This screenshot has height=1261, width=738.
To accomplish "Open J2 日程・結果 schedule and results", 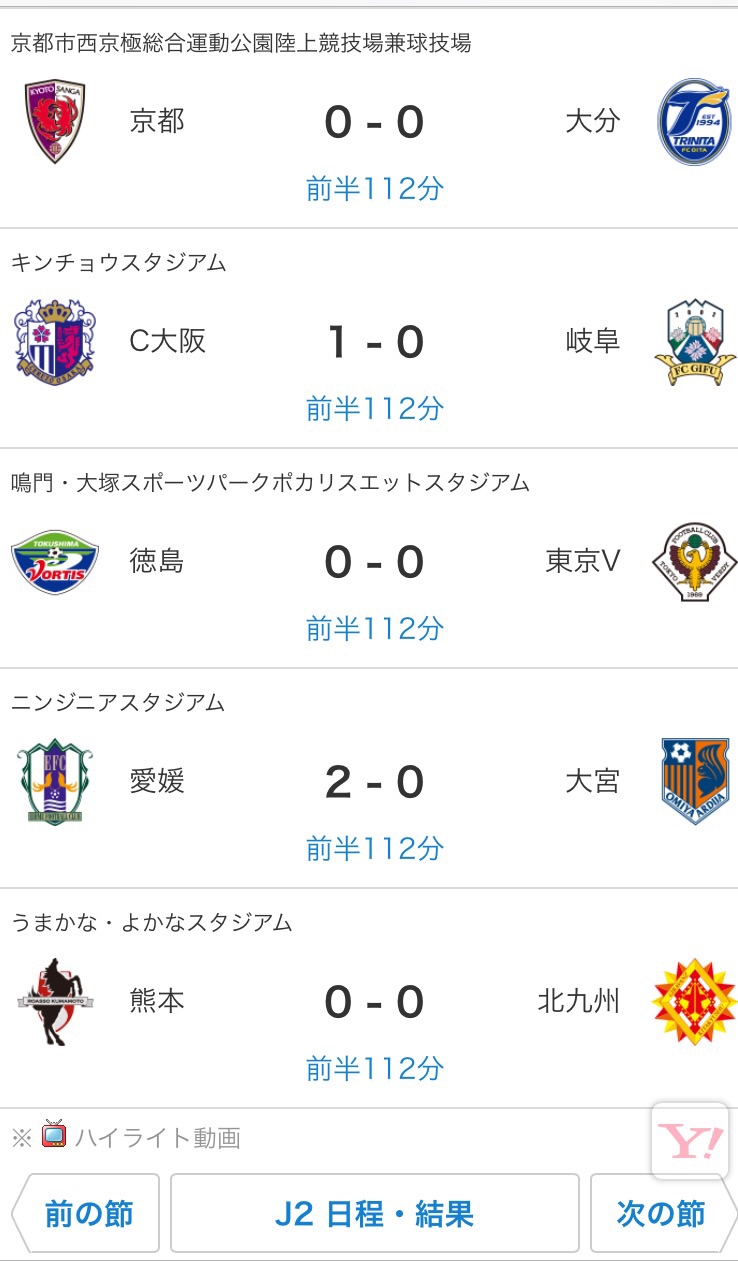I will coord(374,1214).
